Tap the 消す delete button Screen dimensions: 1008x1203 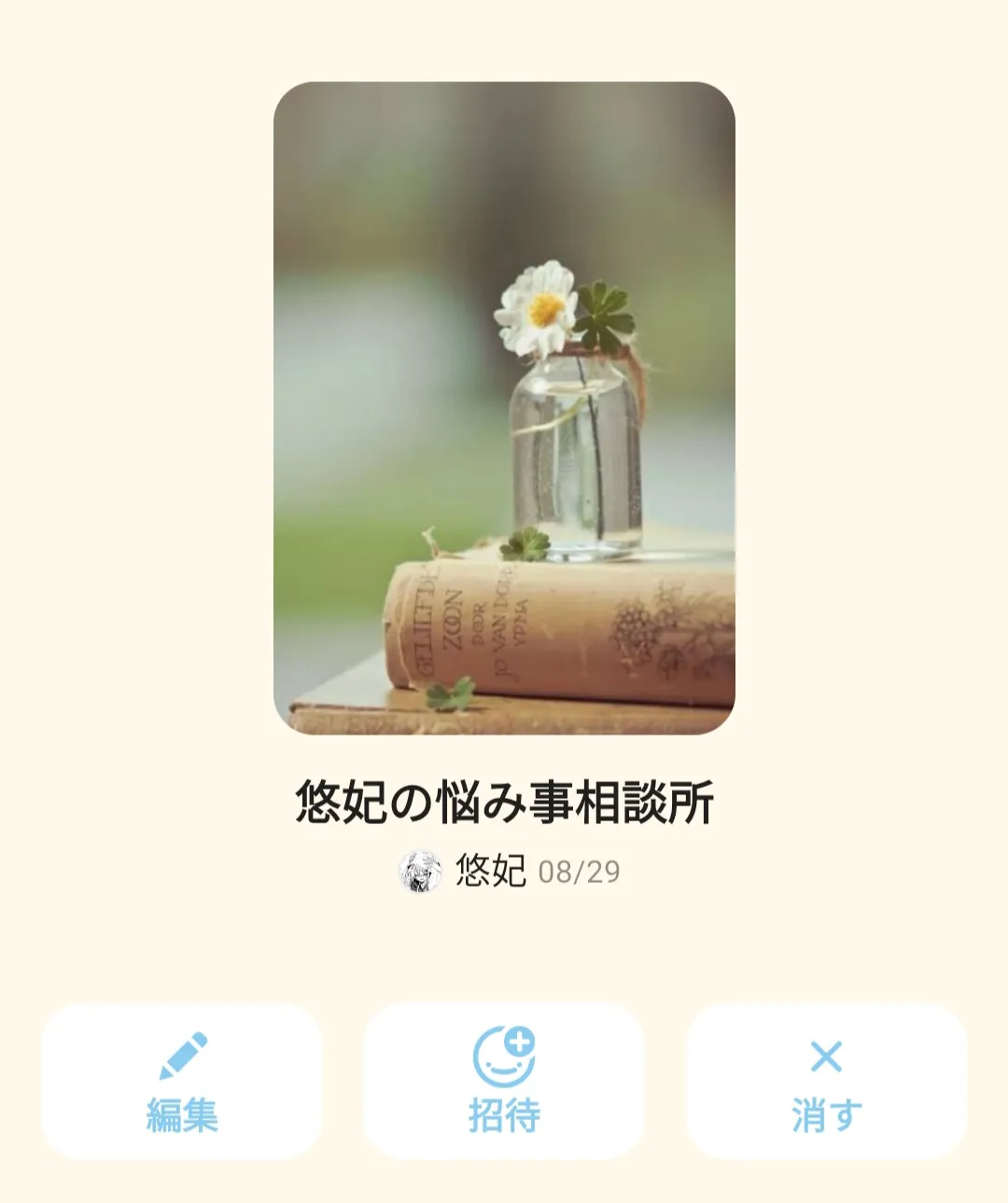pyautogui.click(x=826, y=1082)
